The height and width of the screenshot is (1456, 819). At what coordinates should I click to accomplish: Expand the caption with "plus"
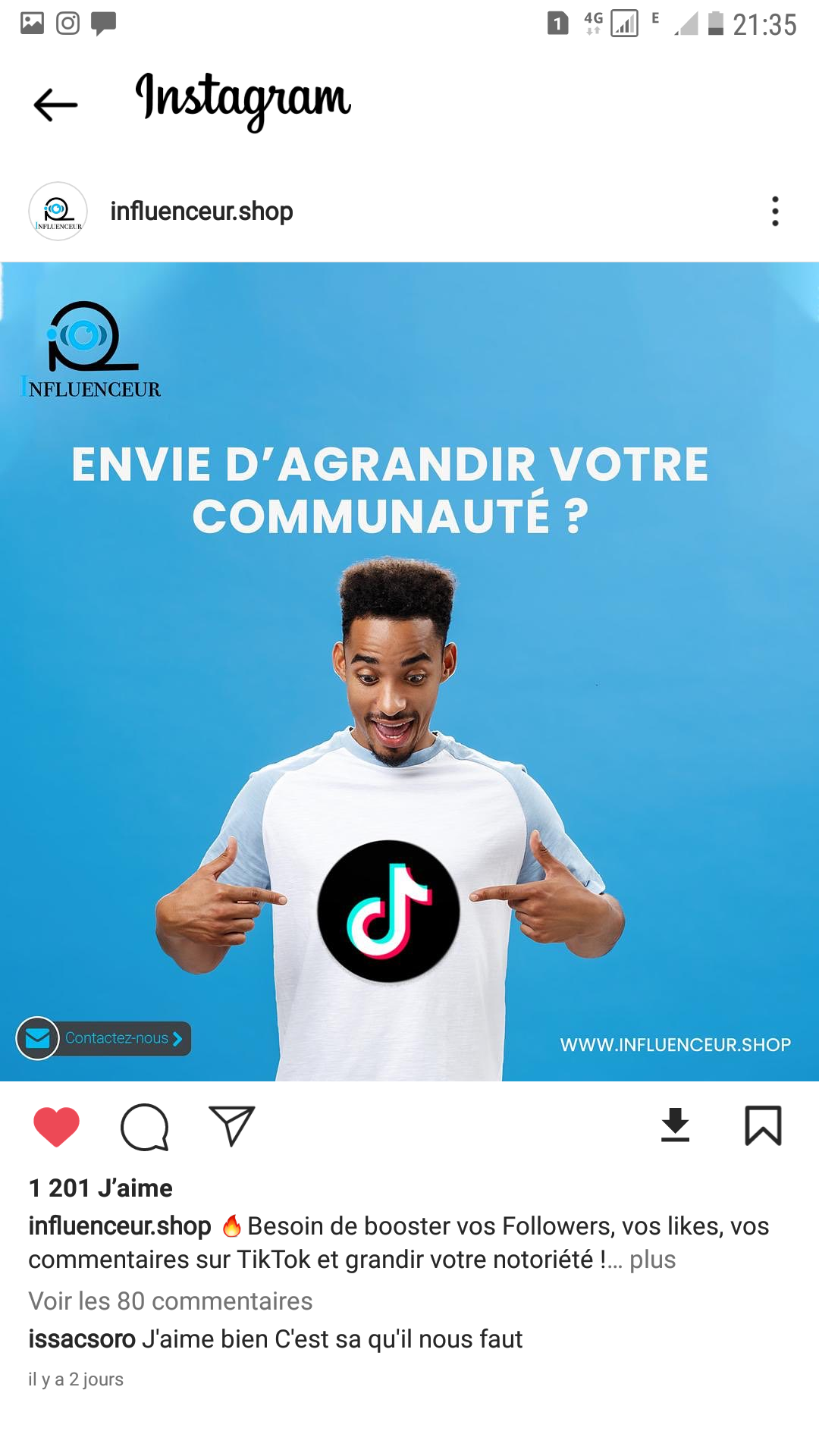click(652, 1260)
